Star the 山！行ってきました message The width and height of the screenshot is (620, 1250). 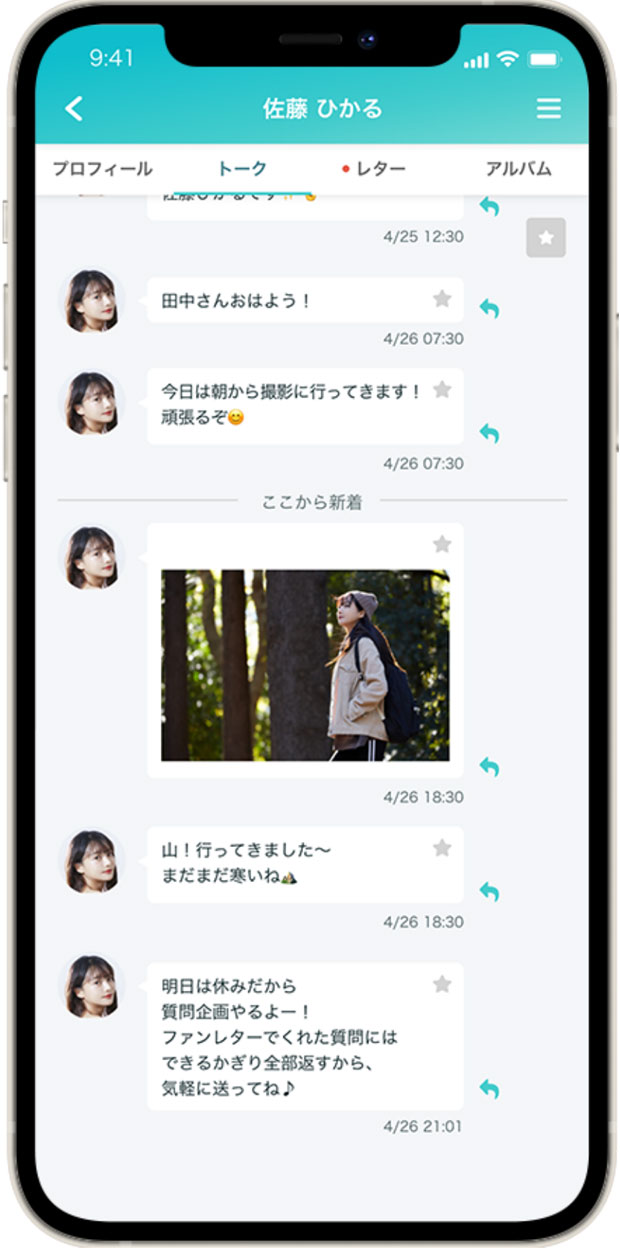442,848
